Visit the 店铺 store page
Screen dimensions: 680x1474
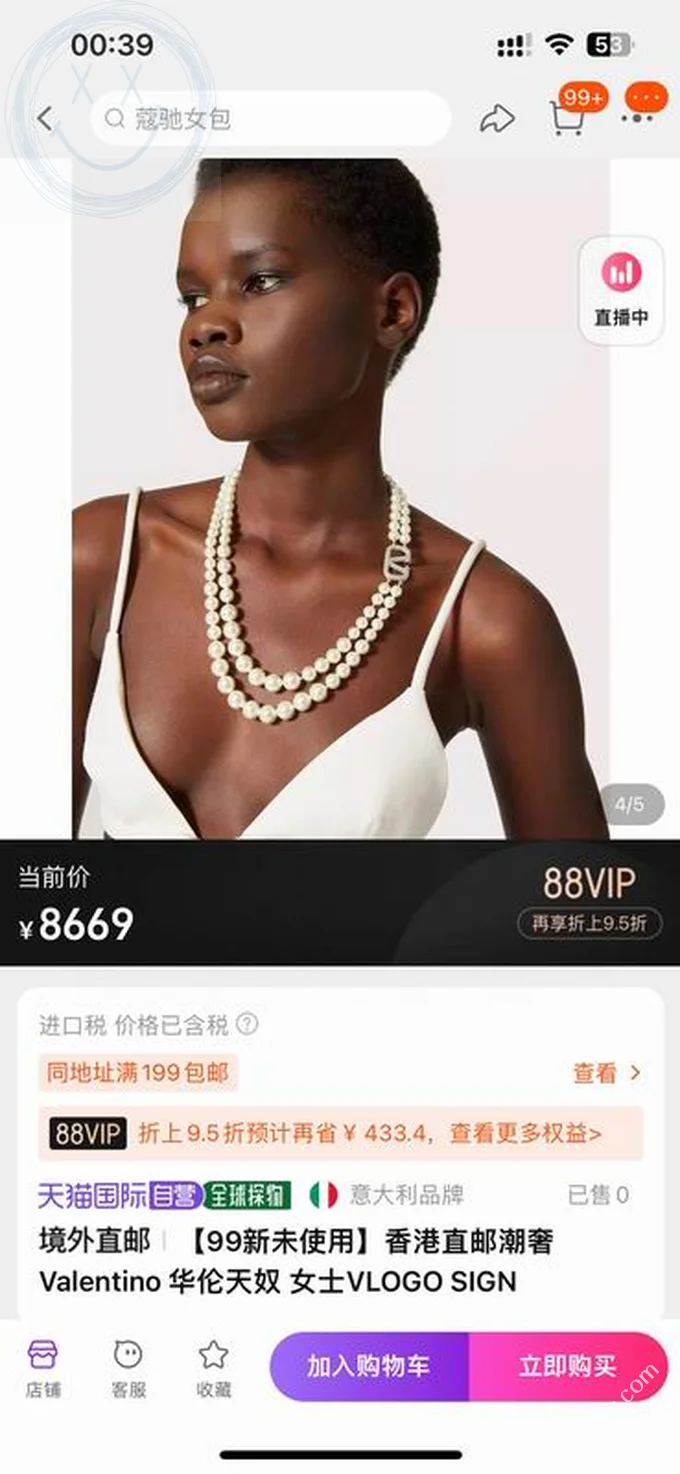(x=43, y=1368)
